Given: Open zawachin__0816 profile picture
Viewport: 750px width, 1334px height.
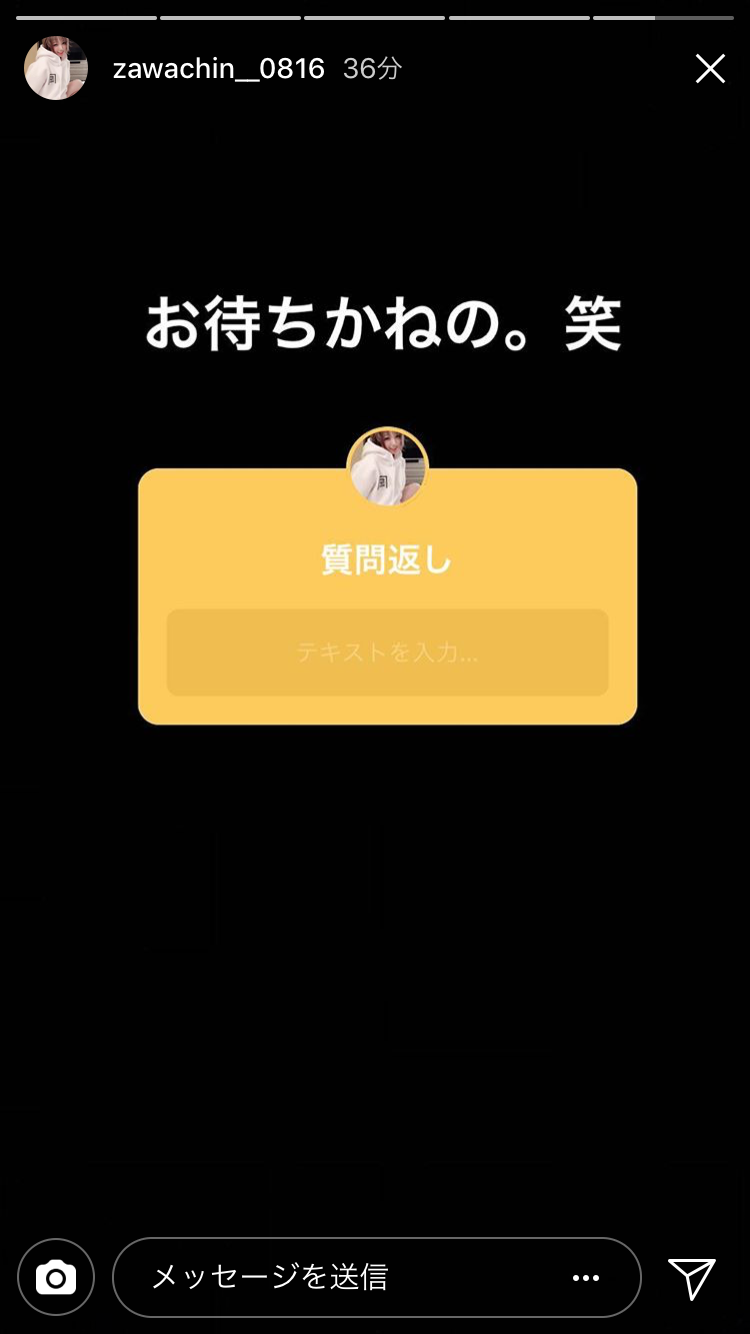Looking at the screenshot, I should point(56,69).
